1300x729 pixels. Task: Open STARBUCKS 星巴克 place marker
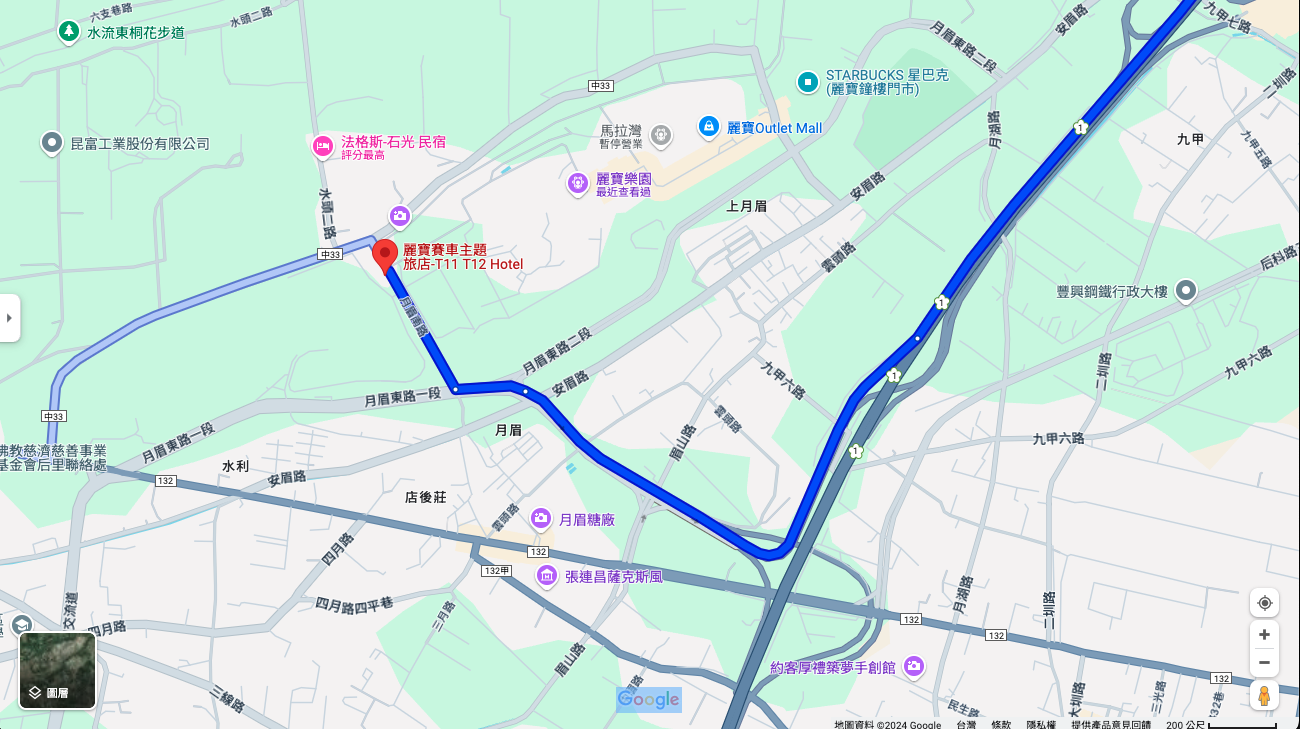click(807, 81)
